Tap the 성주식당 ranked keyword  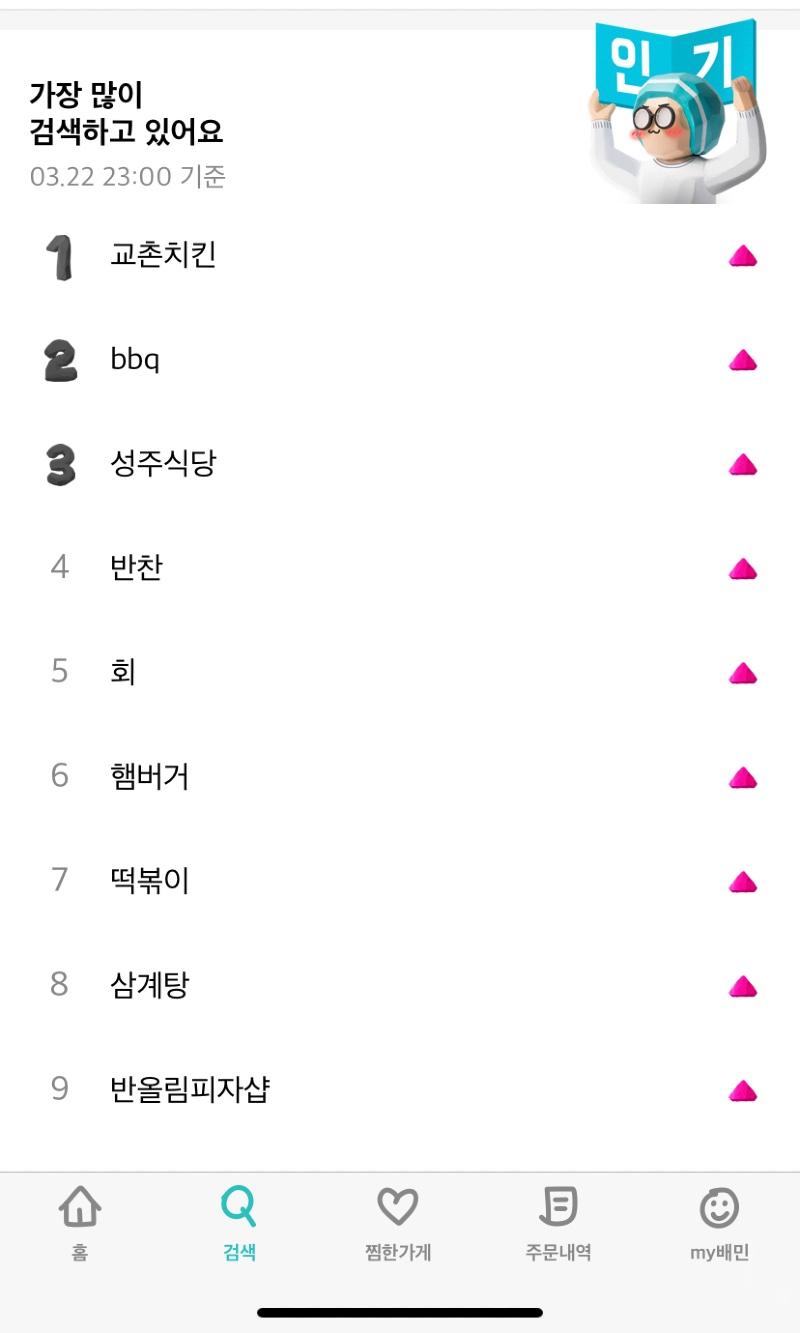400,464
